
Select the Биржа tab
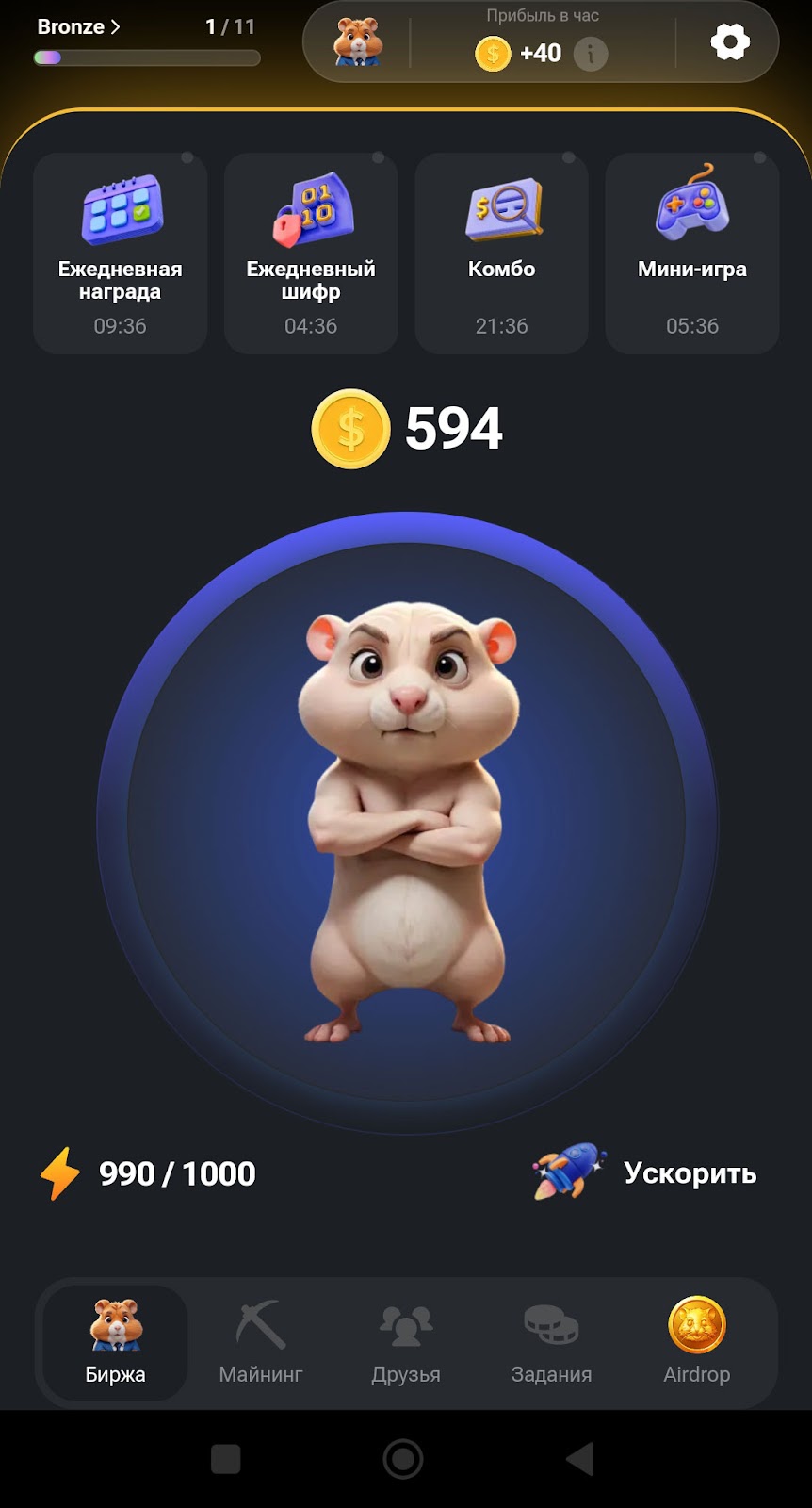(x=116, y=1342)
